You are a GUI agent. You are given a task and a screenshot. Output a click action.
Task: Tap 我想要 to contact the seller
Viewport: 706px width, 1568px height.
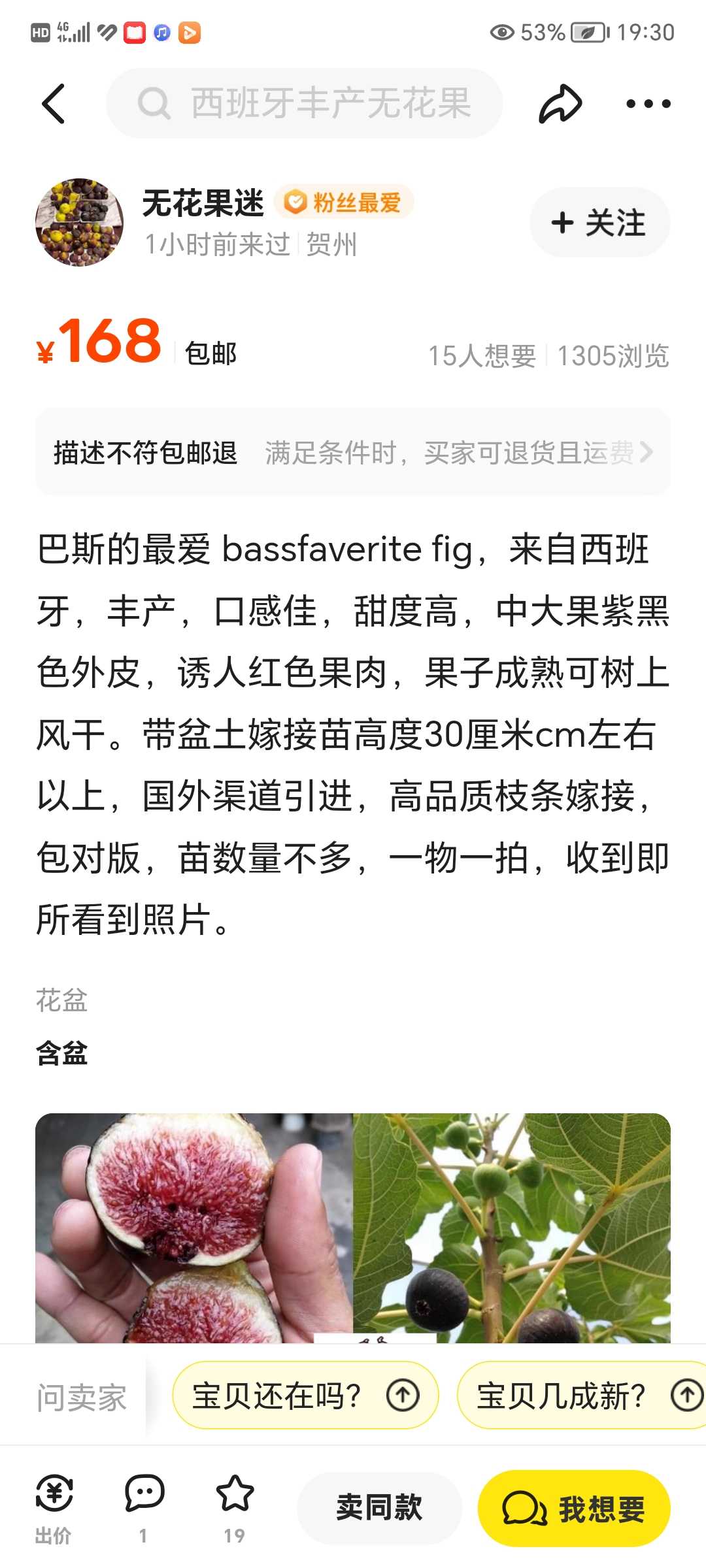[x=575, y=1509]
